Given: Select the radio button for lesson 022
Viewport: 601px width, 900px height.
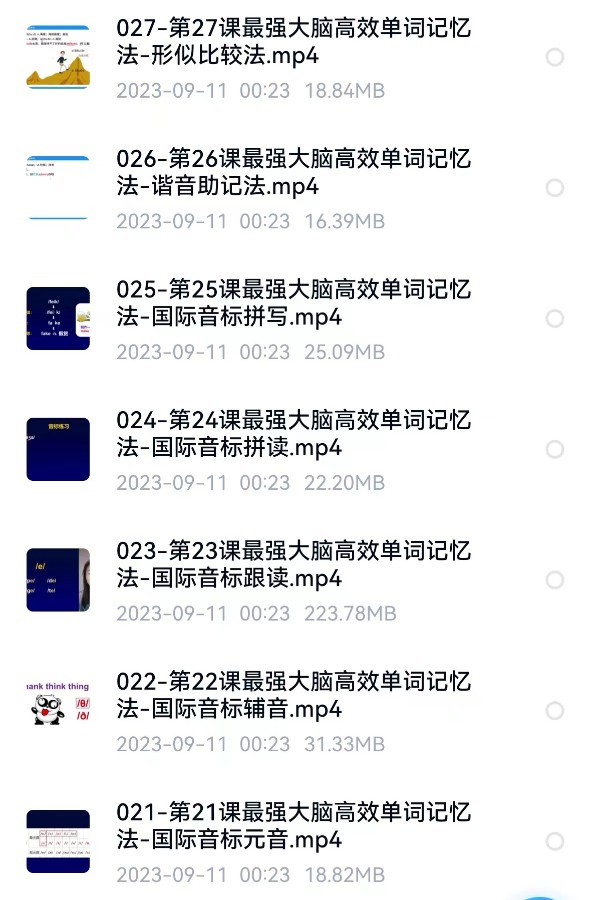Looking at the screenshot, I should pos(555,711).
